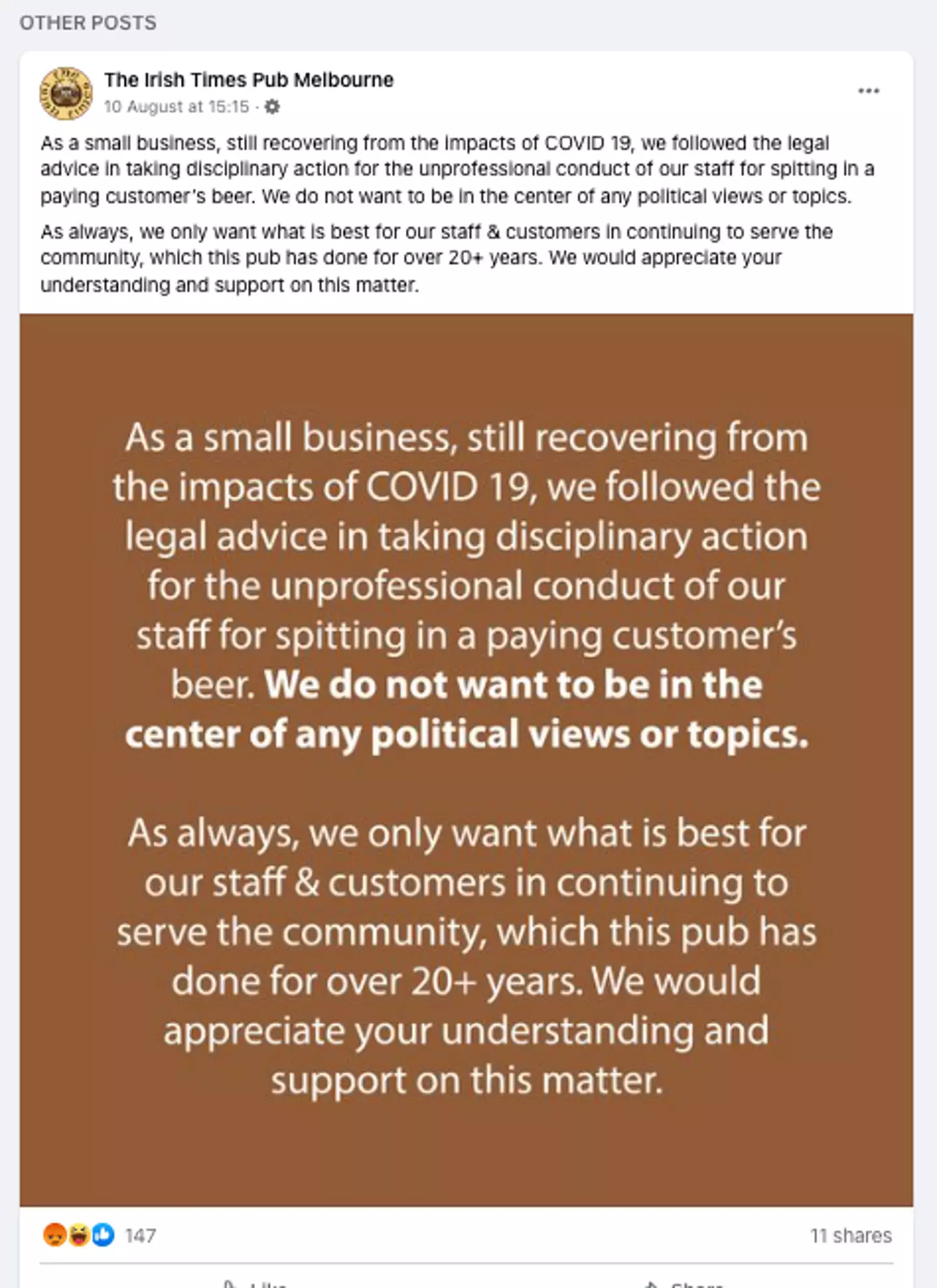Open the post's three-dot options menu
937x1288 pixels.
(x=868, y=91)
